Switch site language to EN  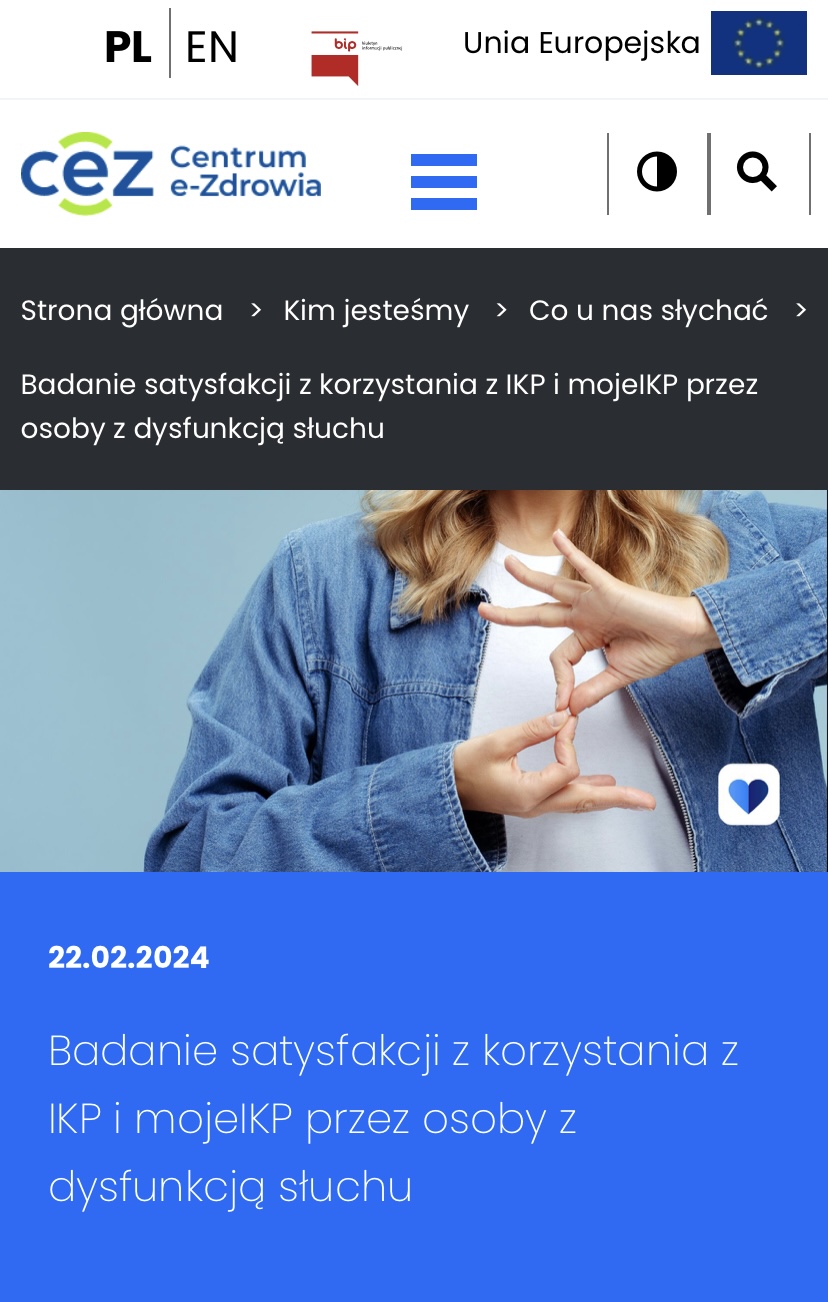(x=212, y=47)
